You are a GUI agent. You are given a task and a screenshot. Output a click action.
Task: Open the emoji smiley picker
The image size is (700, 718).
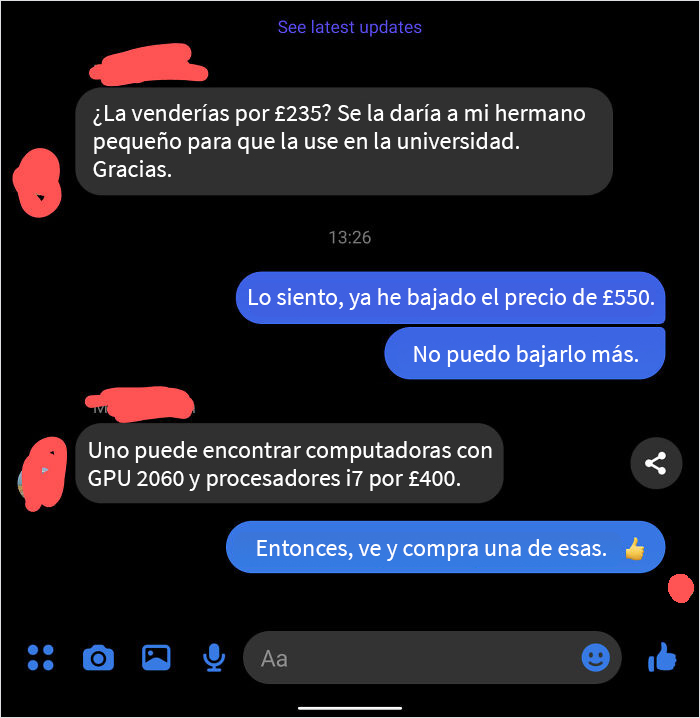point(595,657)
